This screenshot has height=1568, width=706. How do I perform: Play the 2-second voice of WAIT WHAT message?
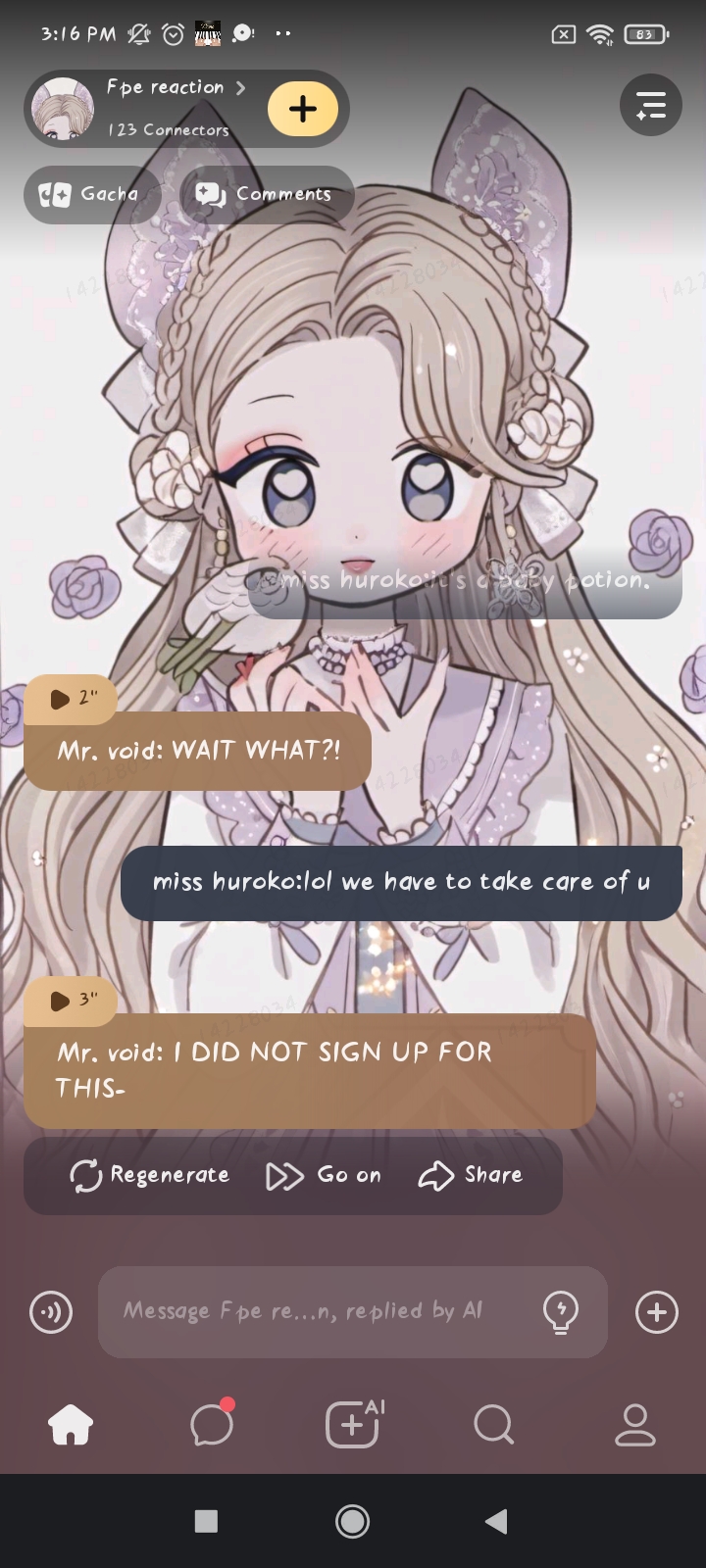(71, 698)
